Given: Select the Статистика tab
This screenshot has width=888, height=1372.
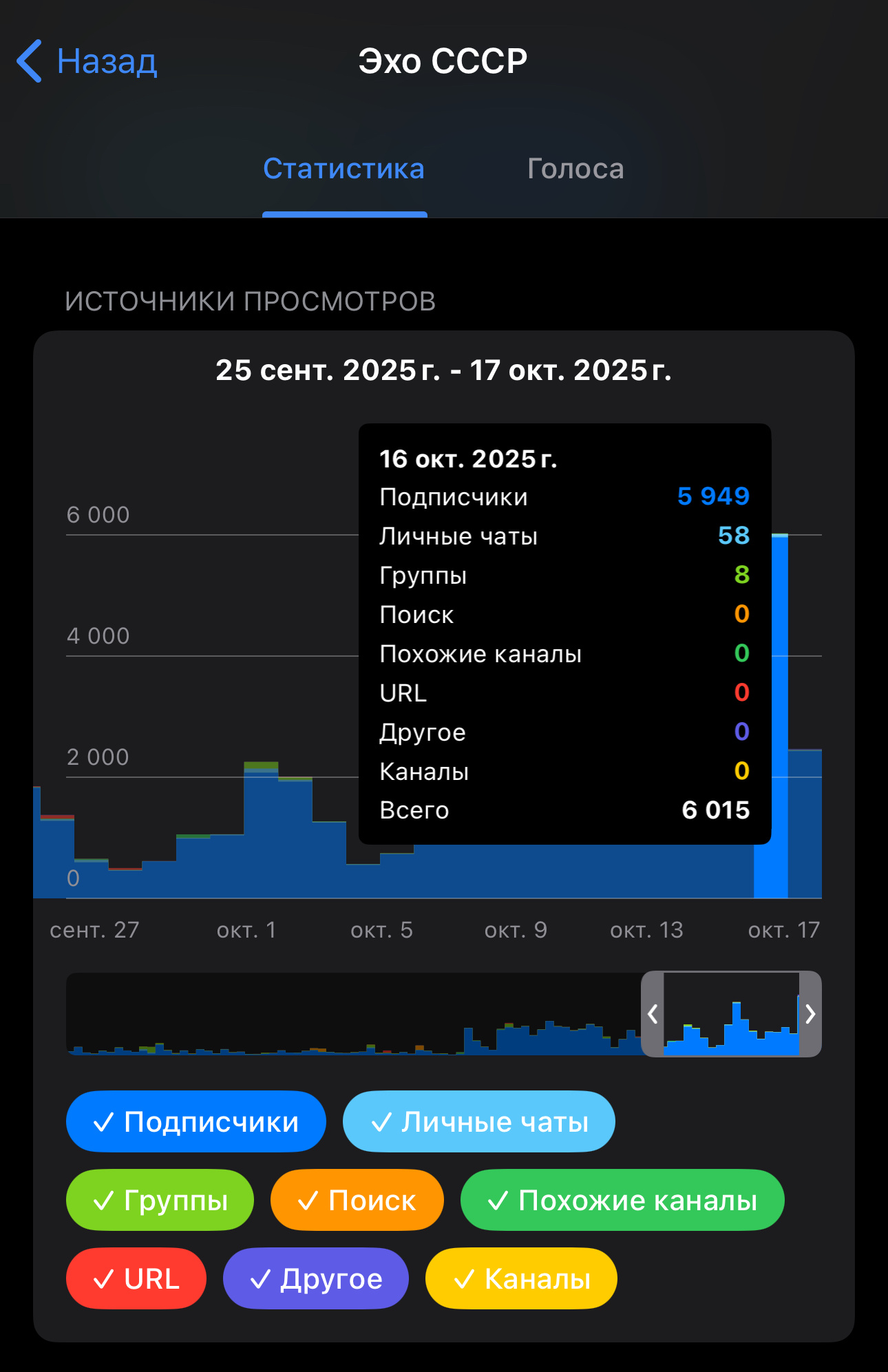Looking at the screenshot, I should 344,169.
